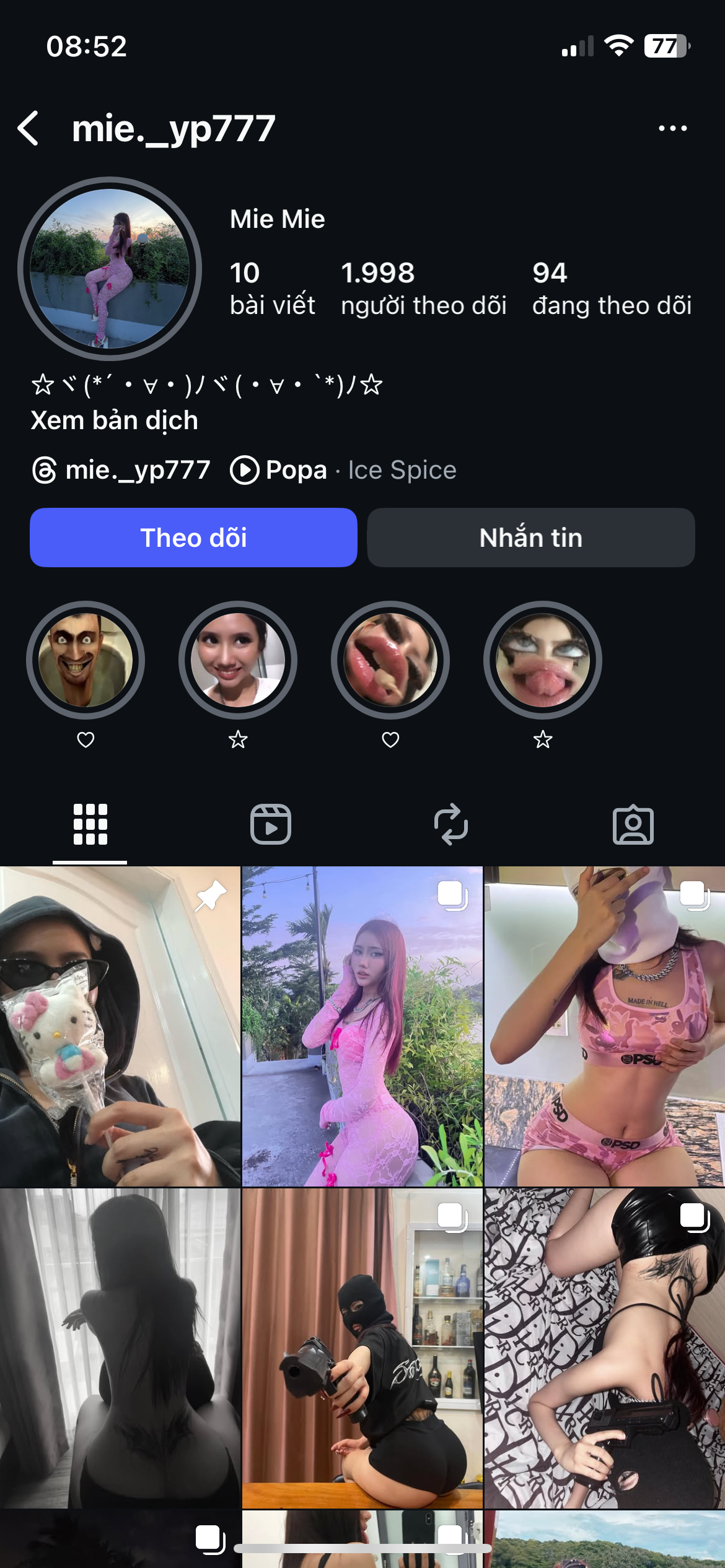Open the second heart story highlight

pyautogui.click(x=390, y=660)
